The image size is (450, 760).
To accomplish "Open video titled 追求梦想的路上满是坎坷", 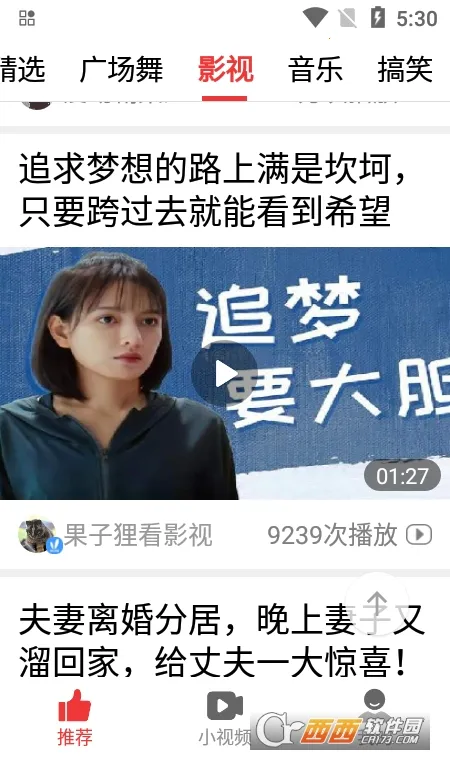I will pos(212,190).
